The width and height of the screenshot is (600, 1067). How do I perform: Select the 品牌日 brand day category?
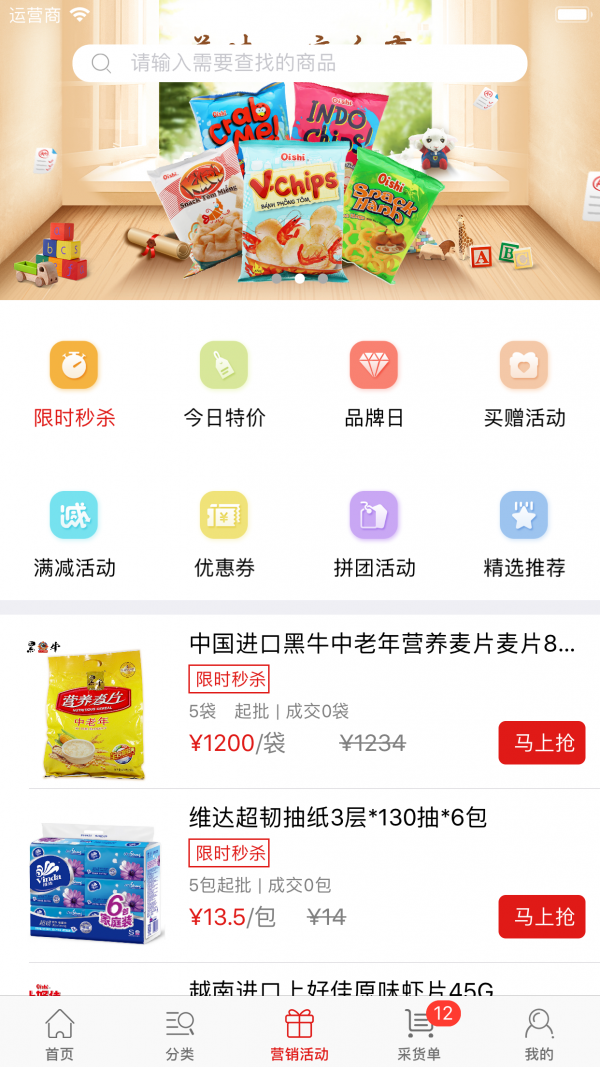click(x=374, y=385)
